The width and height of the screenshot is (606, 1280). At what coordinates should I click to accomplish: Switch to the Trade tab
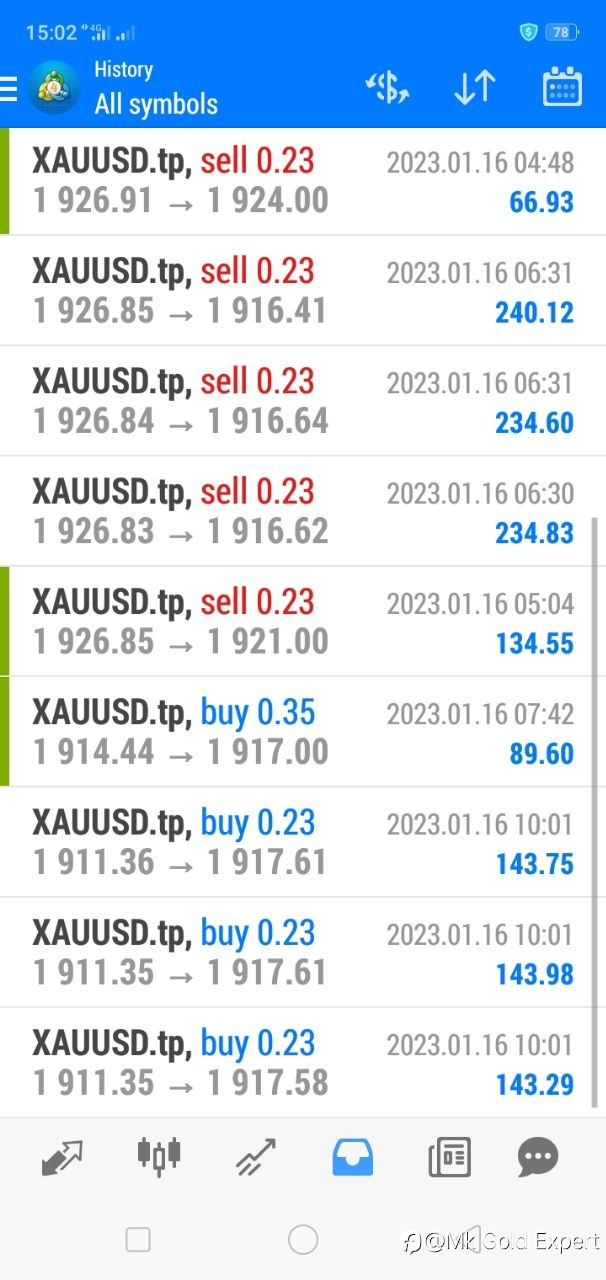[255, 1158]
